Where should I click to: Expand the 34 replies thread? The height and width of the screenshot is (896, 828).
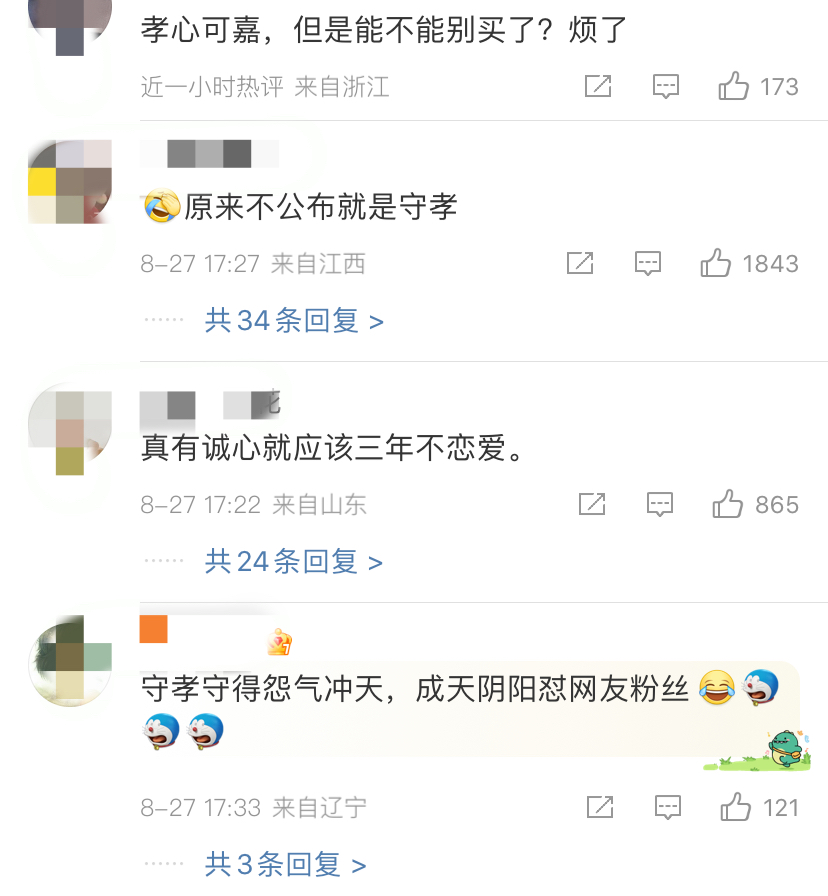tap(293, 320)
